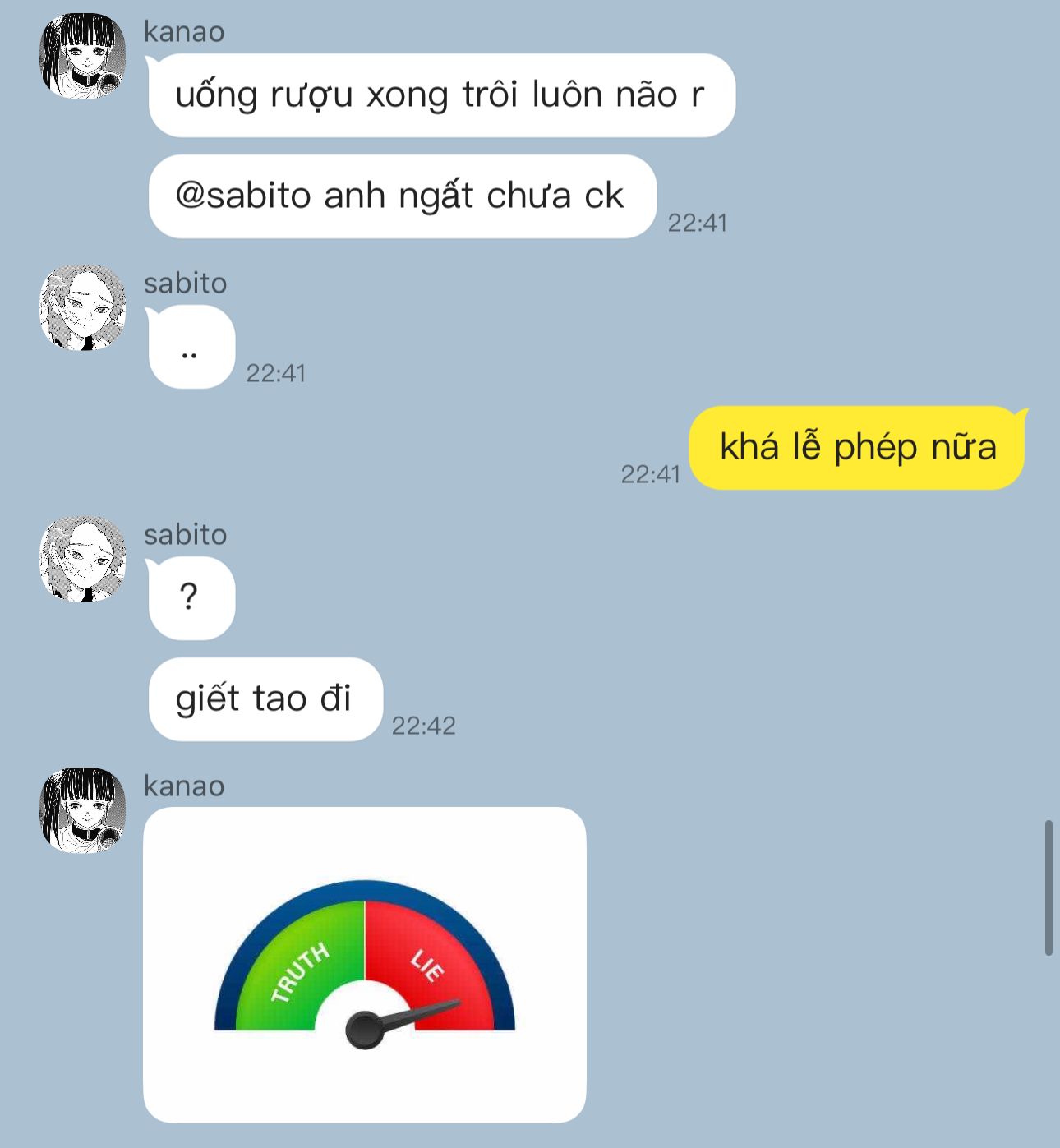The width and height of the screenshot is (1060, 1148).
Task: Open kanao's avatar above the "uống rượu" message
Action: (x=82, y=56)
